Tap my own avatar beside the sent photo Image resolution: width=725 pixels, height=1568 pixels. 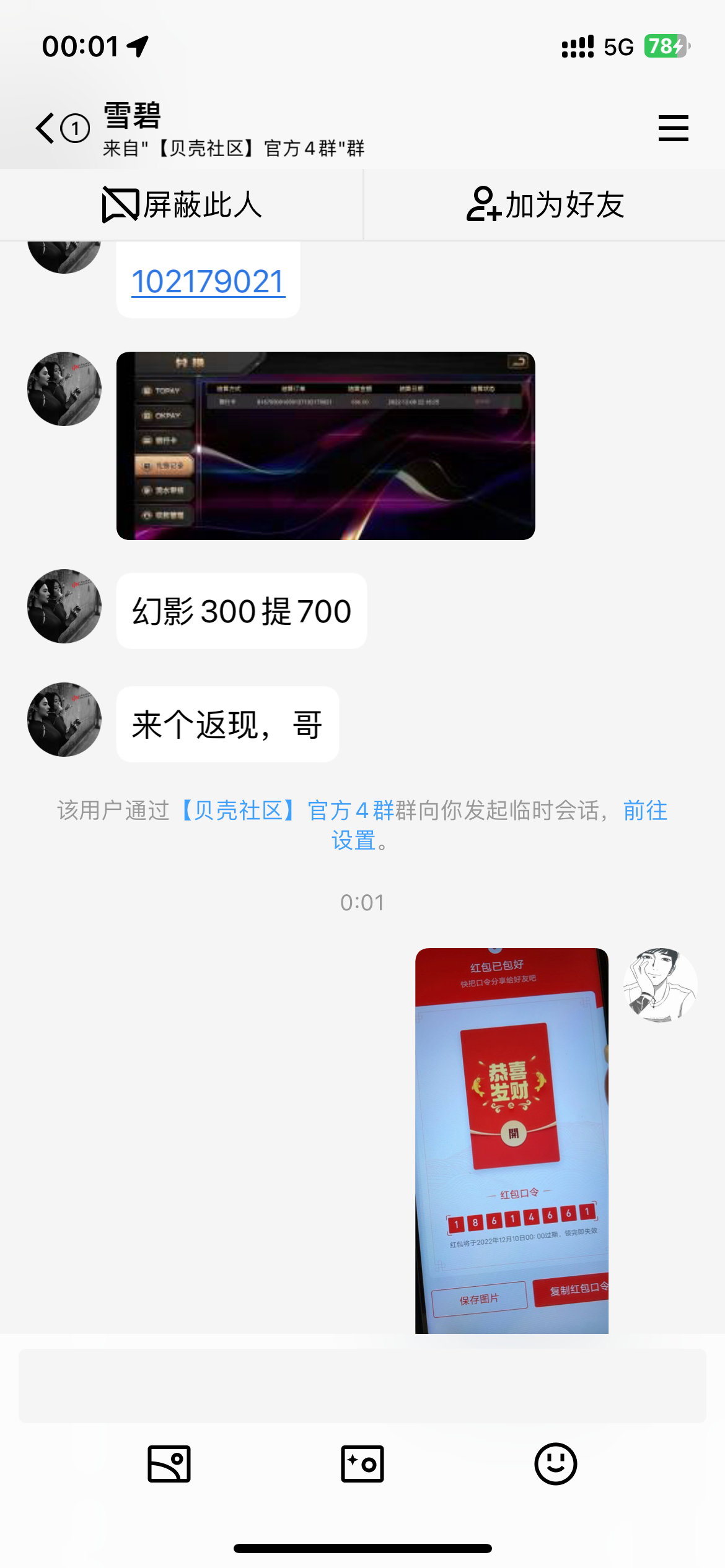(x=660, y=985)
